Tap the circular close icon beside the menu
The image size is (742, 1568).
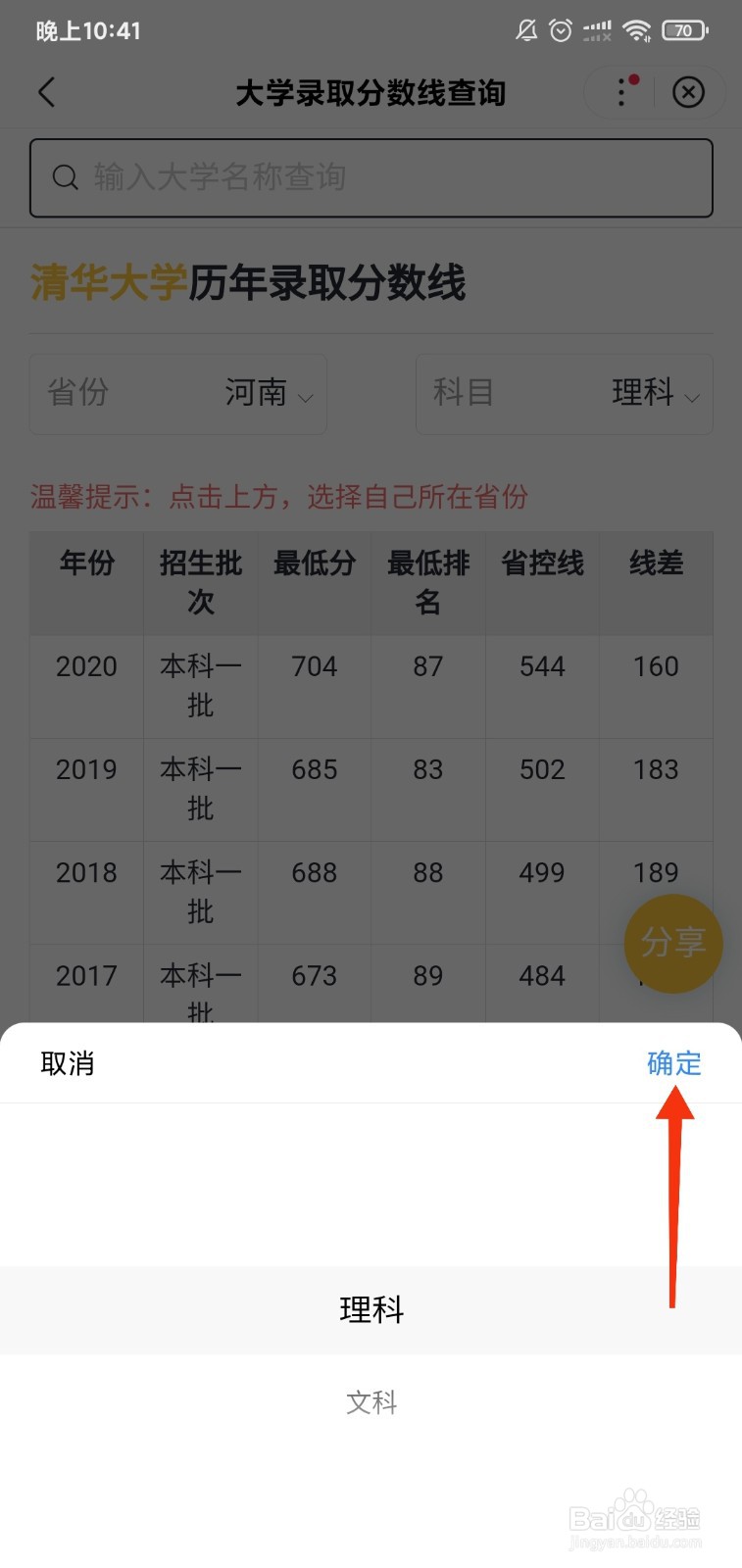click(x=689, y=91)
